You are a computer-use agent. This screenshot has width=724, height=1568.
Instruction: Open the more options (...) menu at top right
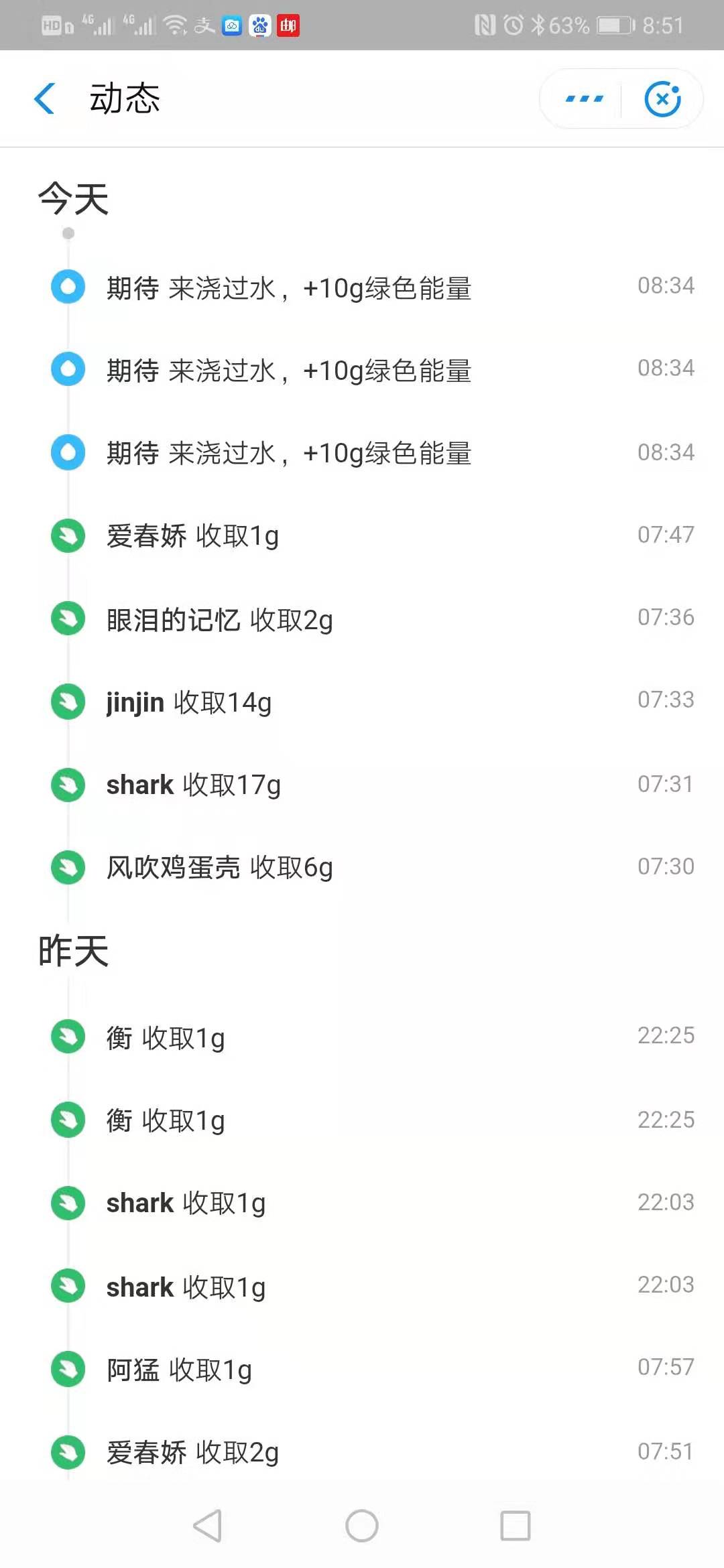tap(581, 98)
